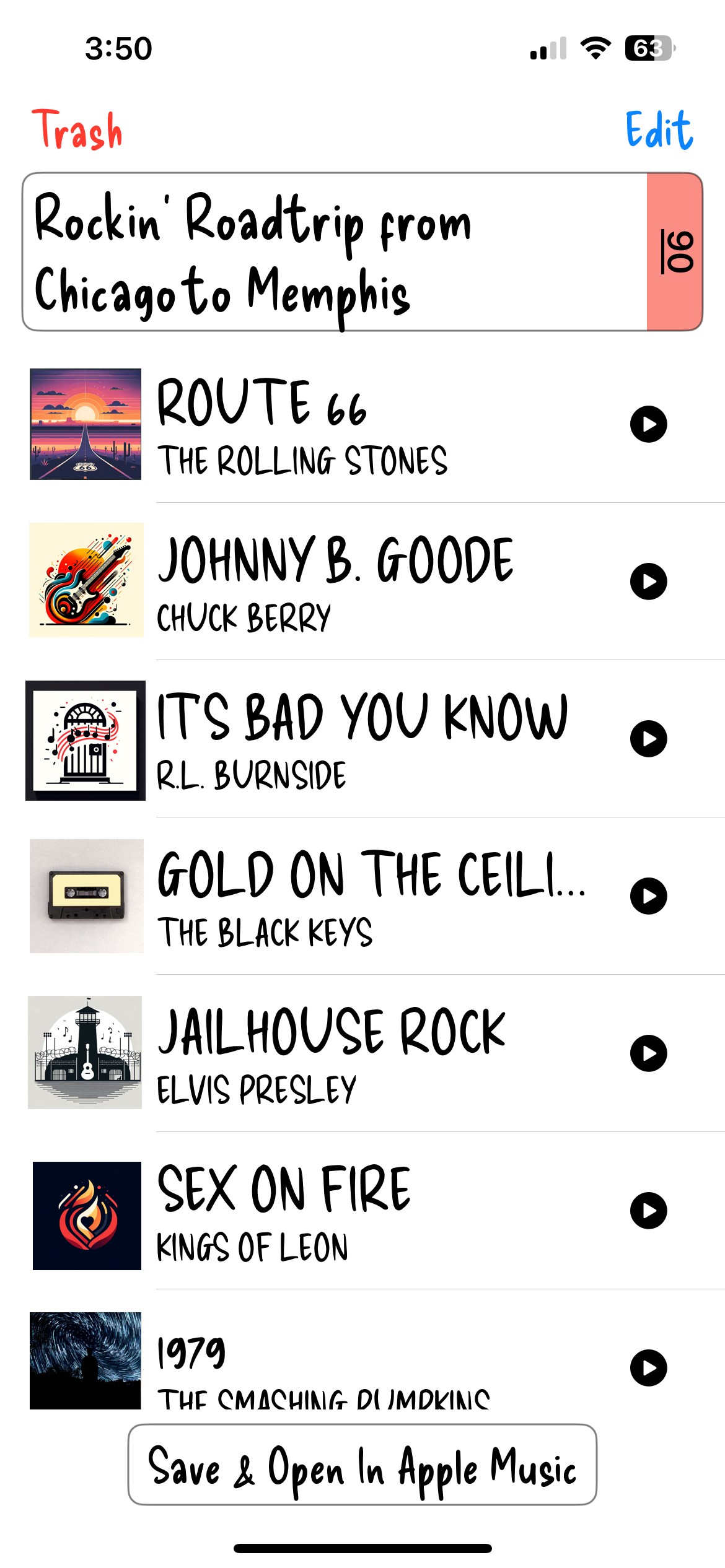Play Sex on Fire

[x=649, y=1211]
